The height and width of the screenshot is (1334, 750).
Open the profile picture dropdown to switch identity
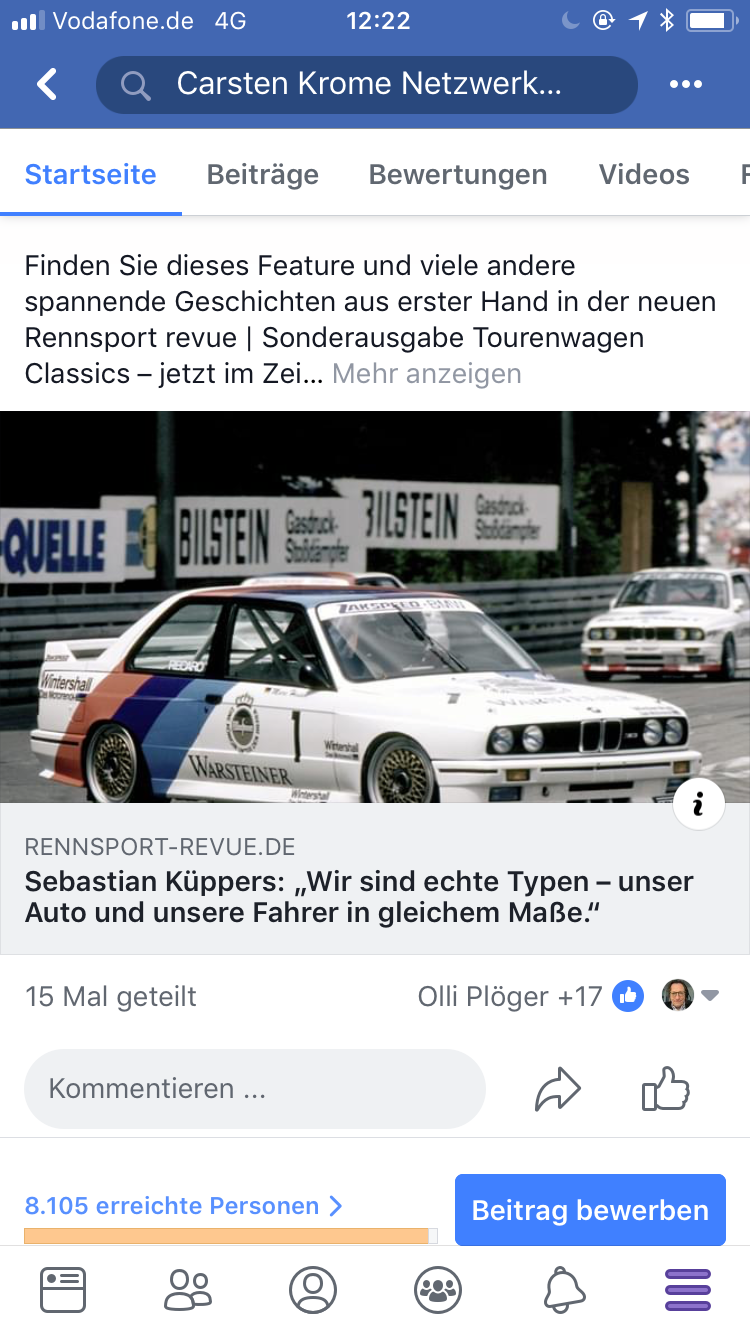click(691, 996)
